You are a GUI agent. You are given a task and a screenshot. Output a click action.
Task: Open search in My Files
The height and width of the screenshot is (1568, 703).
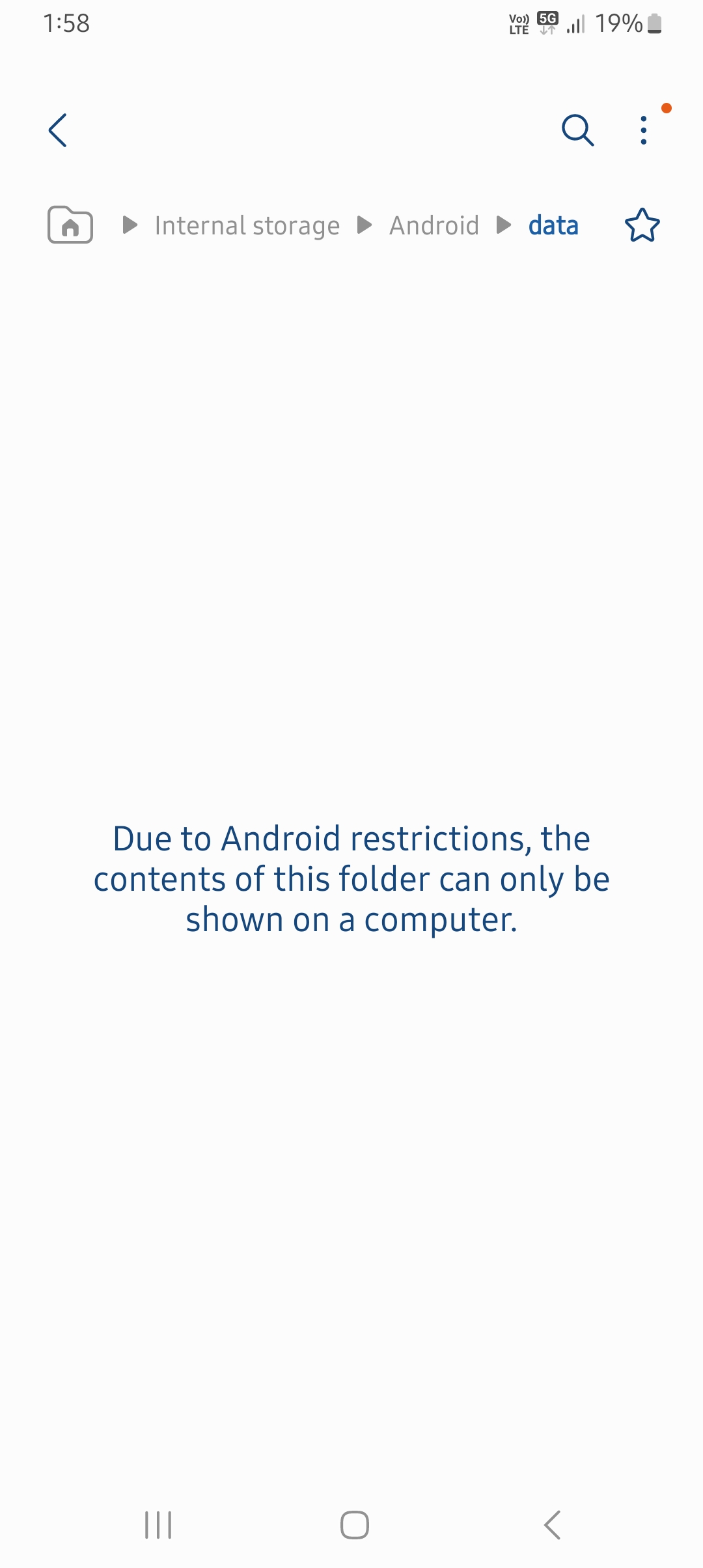click(577, 130)
